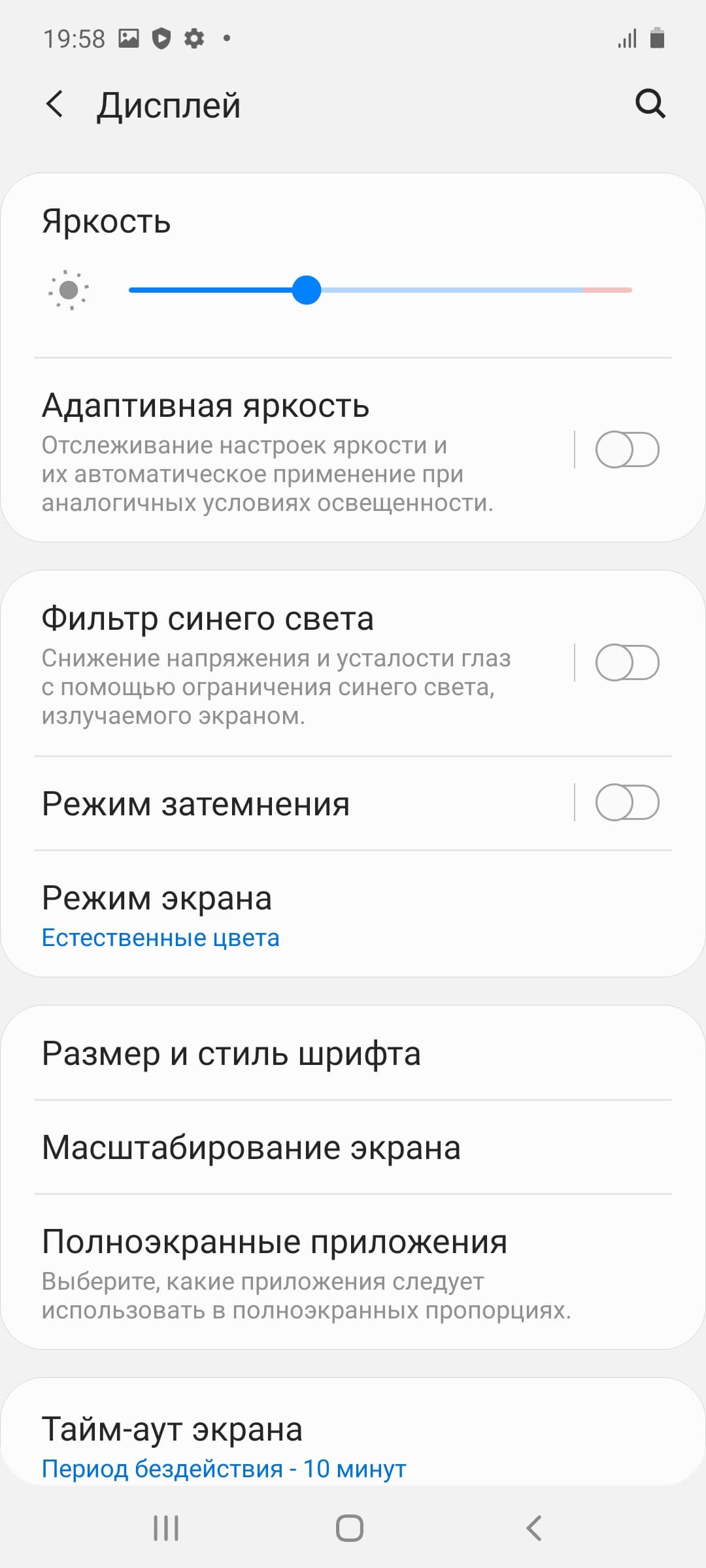Screen dimensions: 706x1568
Task: Open search in display settings
Action: (650, 104)
